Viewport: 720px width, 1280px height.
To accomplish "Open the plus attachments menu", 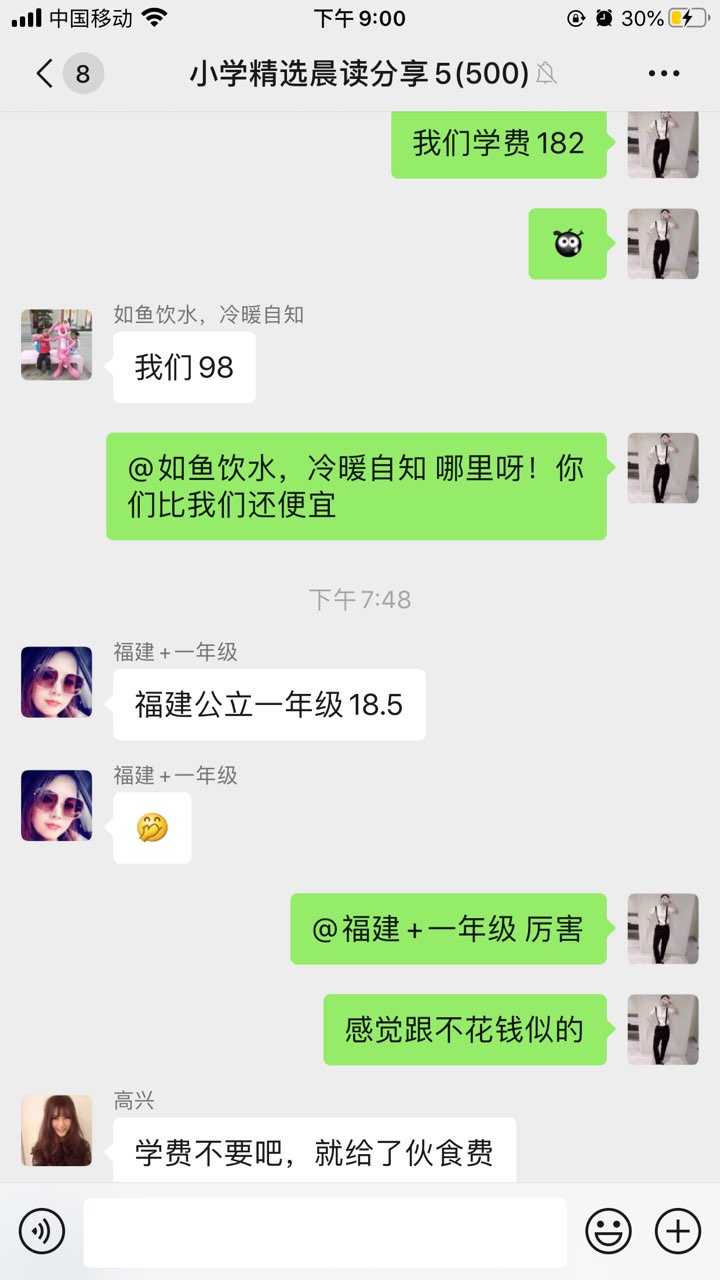I will click(678, 1231).
